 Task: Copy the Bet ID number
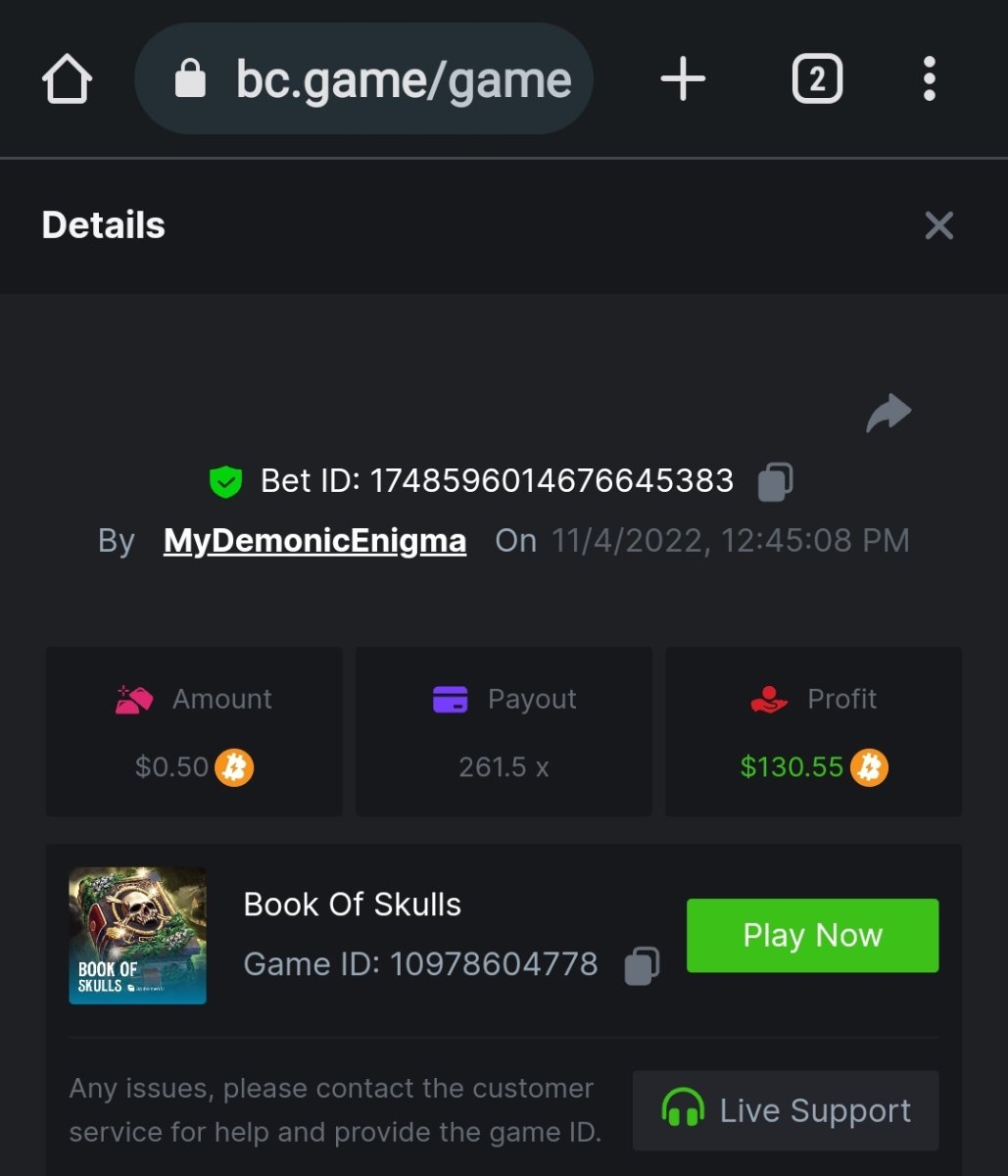(775, 481)
